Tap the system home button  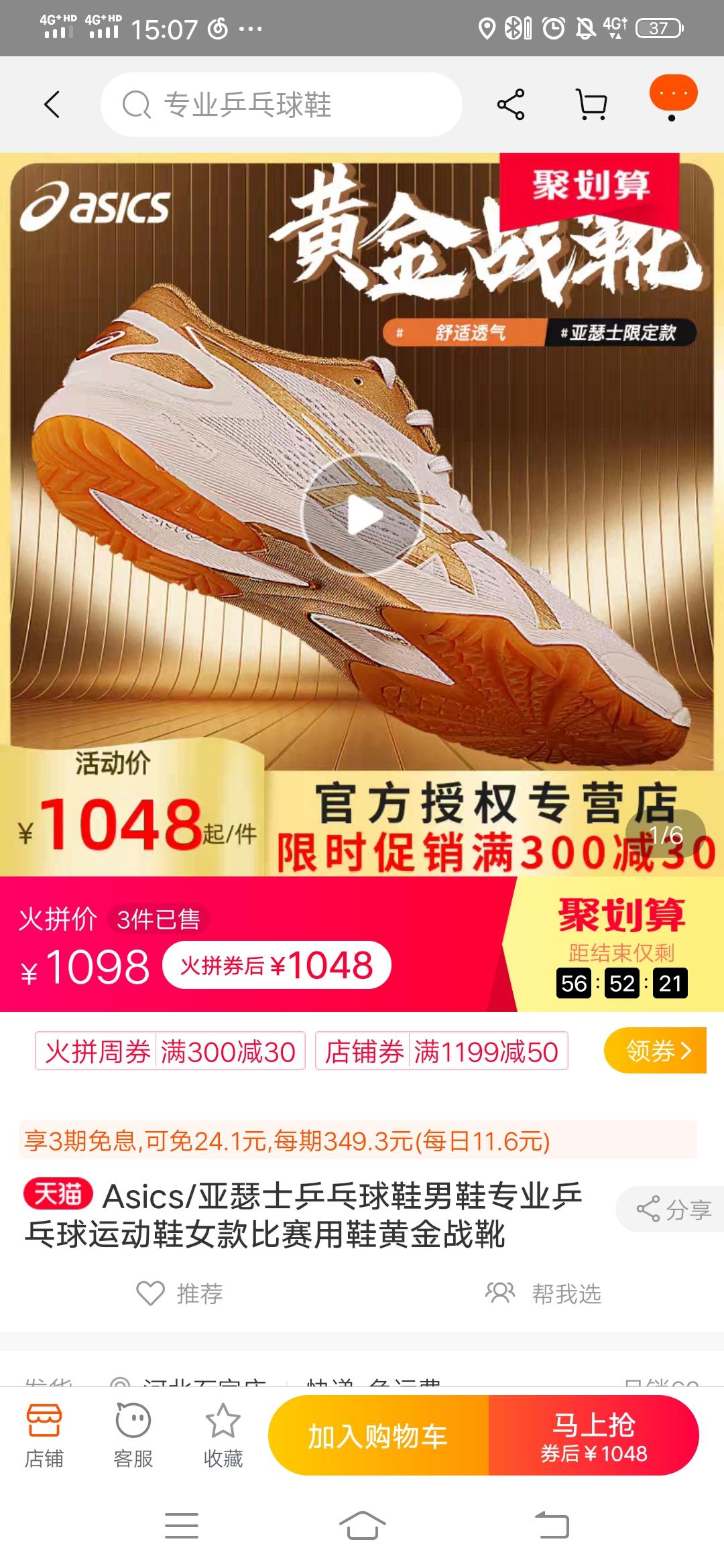362,1526
